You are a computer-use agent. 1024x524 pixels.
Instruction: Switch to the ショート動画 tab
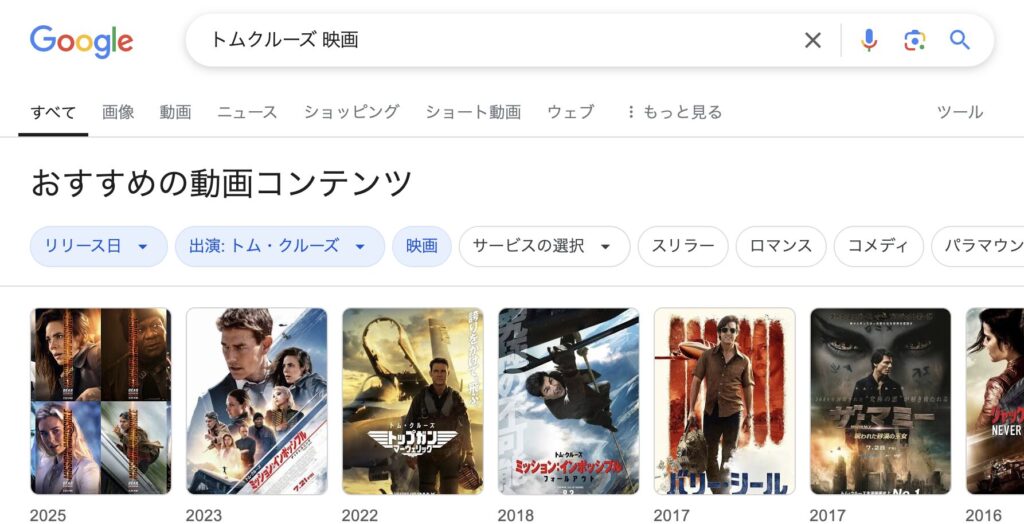pos(473,112)
